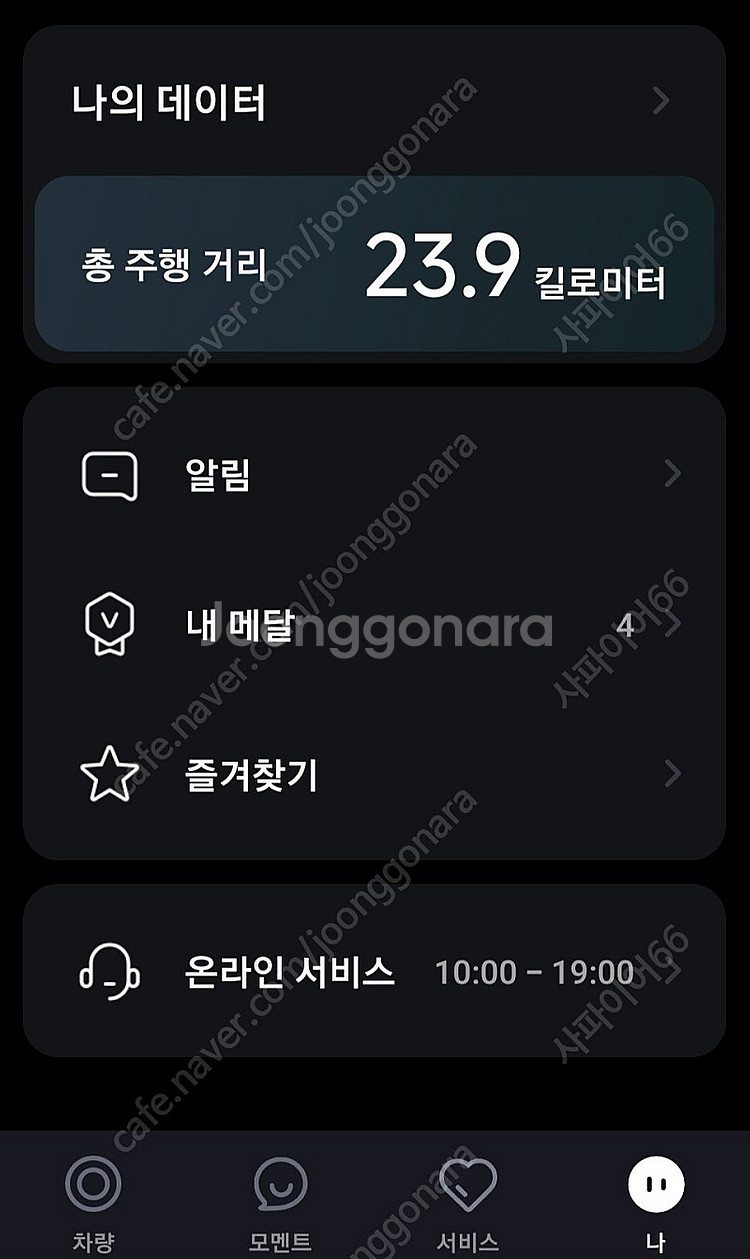750x1259 pixels.
Task: View the 총 주행 거리 card details
Action: click(x=374, y=264)
